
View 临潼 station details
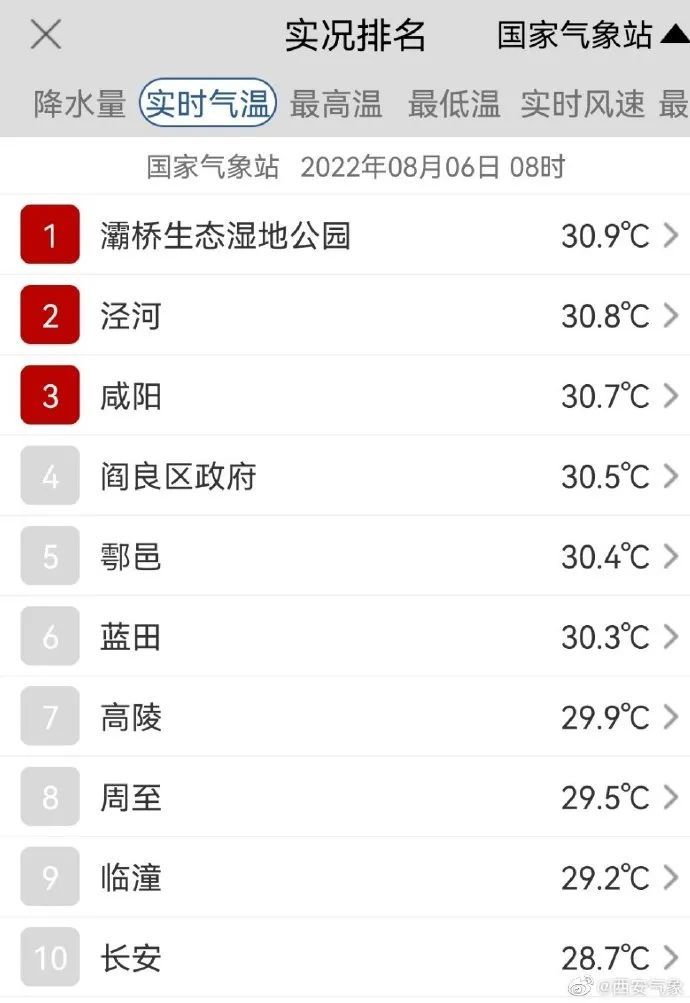pos(345,878)
